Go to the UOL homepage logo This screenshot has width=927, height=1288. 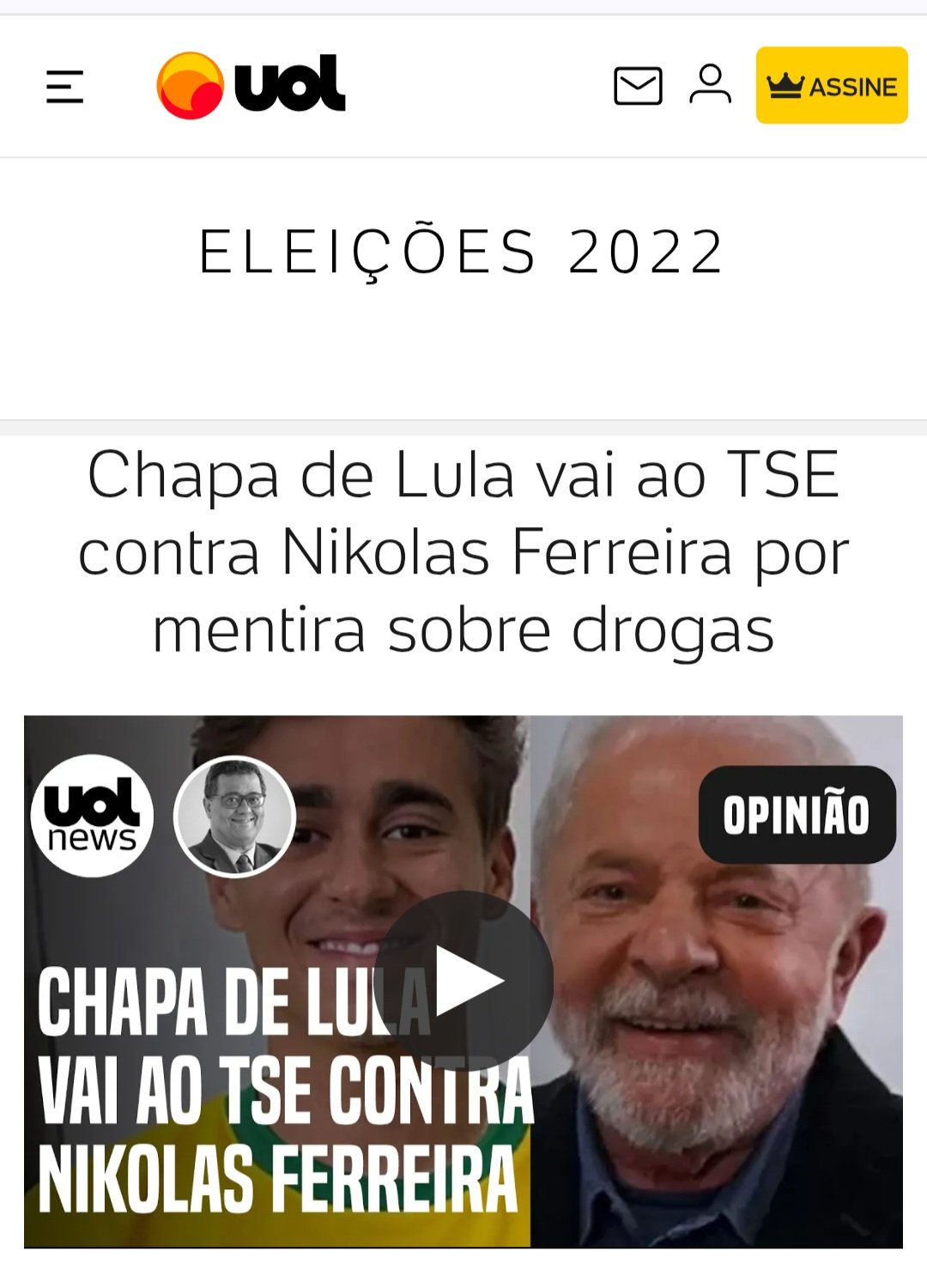251,85
